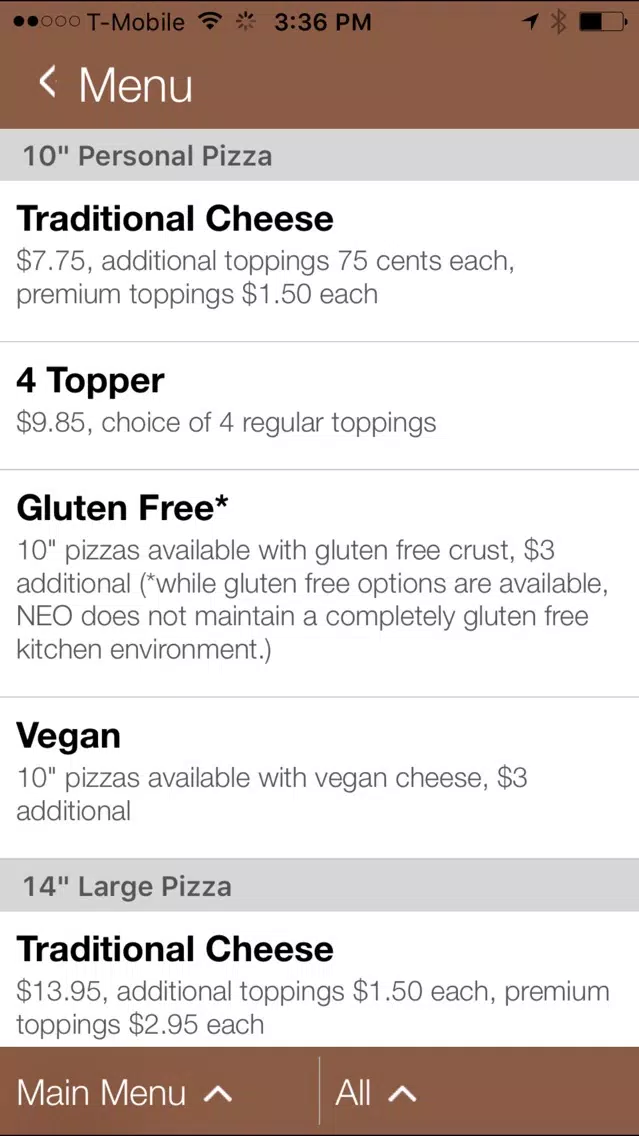Choose 14" Large Traditional Cheese pizza
This screenshot has height=1136, width=639.
point(320,979)
